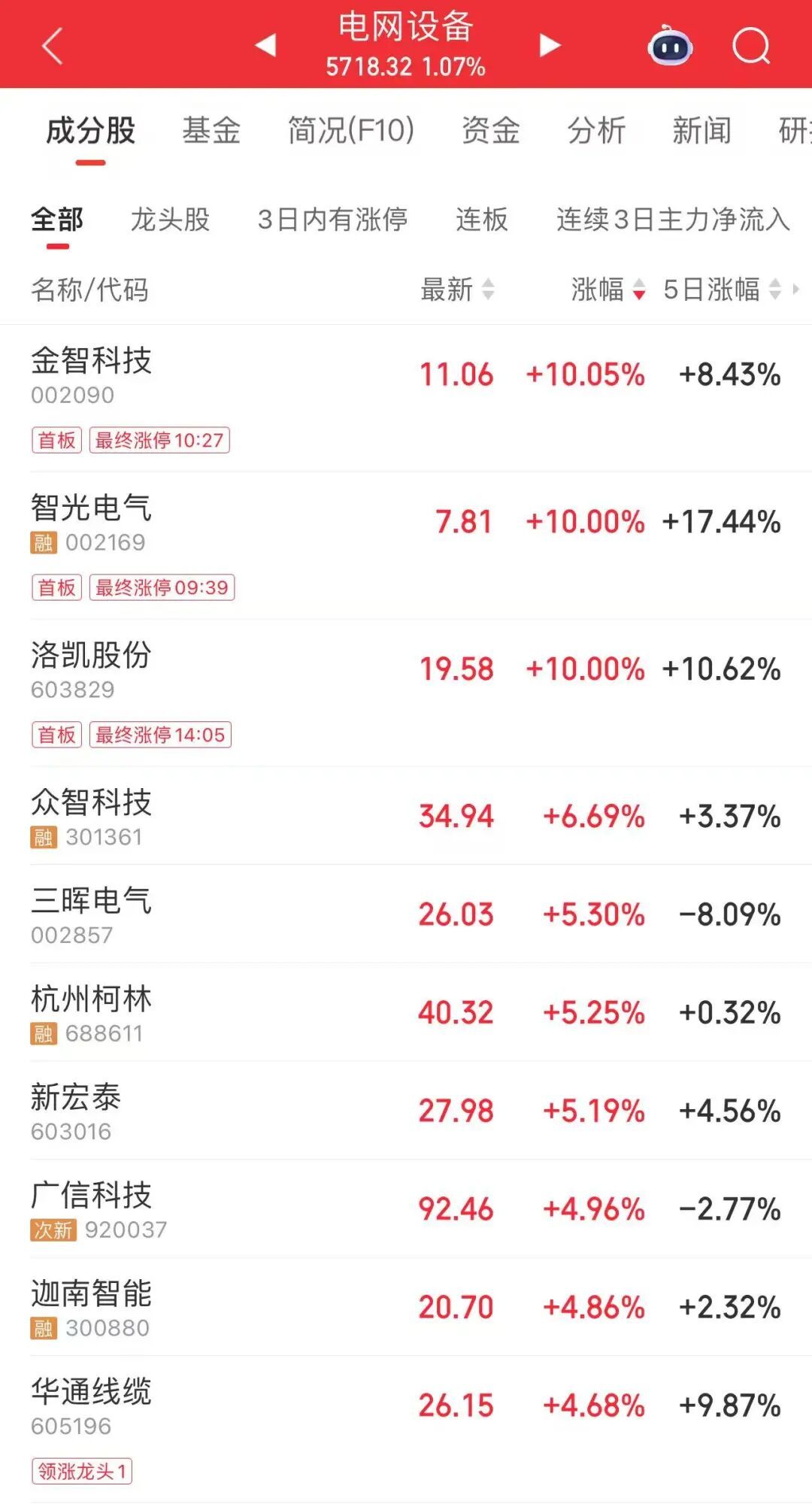
Task: Sort the list by 最新 price
Action: click(456, 290)
